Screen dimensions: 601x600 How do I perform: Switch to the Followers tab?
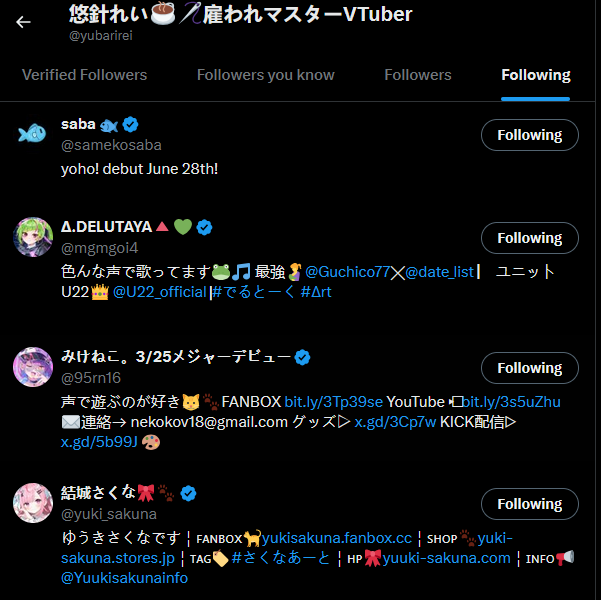click(417, 75)
